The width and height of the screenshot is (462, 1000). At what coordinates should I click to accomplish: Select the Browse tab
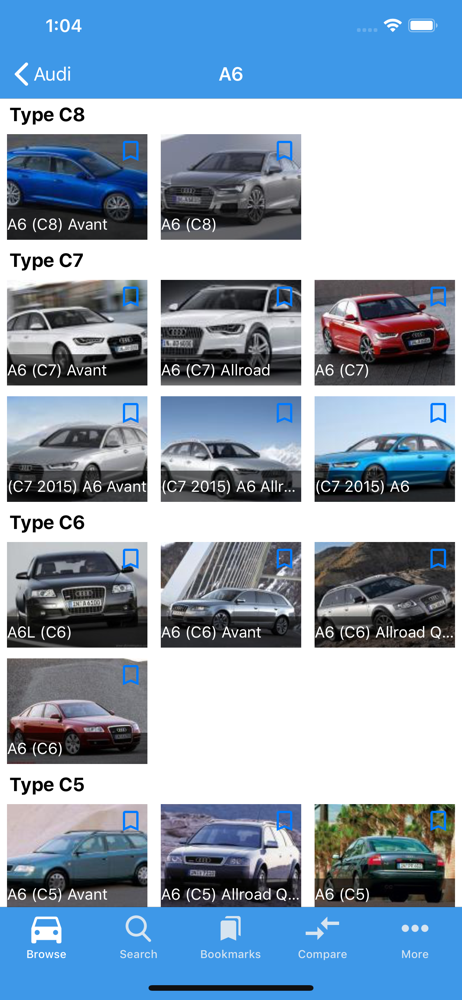coord(46,938)
